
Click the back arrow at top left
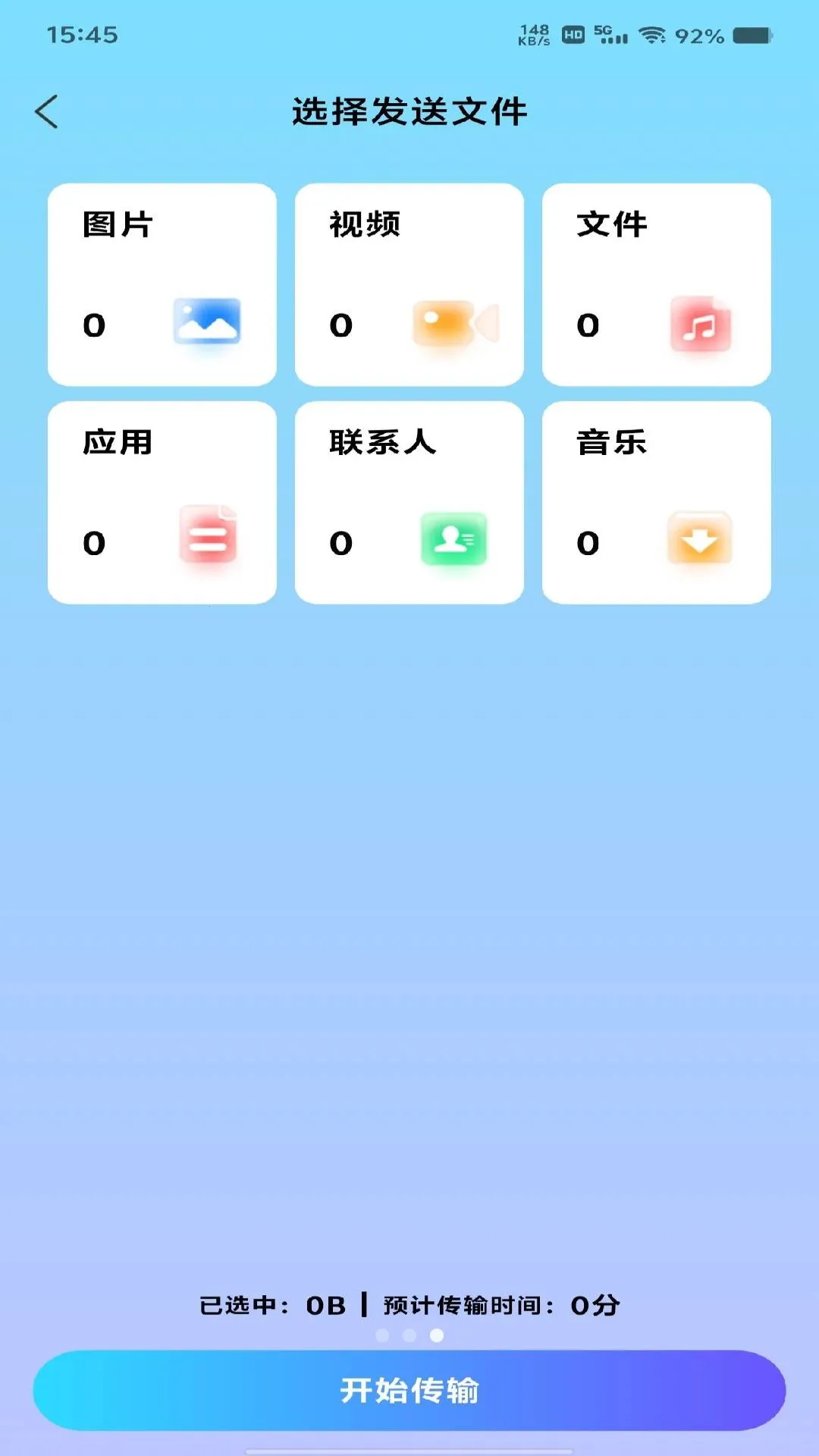click(x=45, y=110)
